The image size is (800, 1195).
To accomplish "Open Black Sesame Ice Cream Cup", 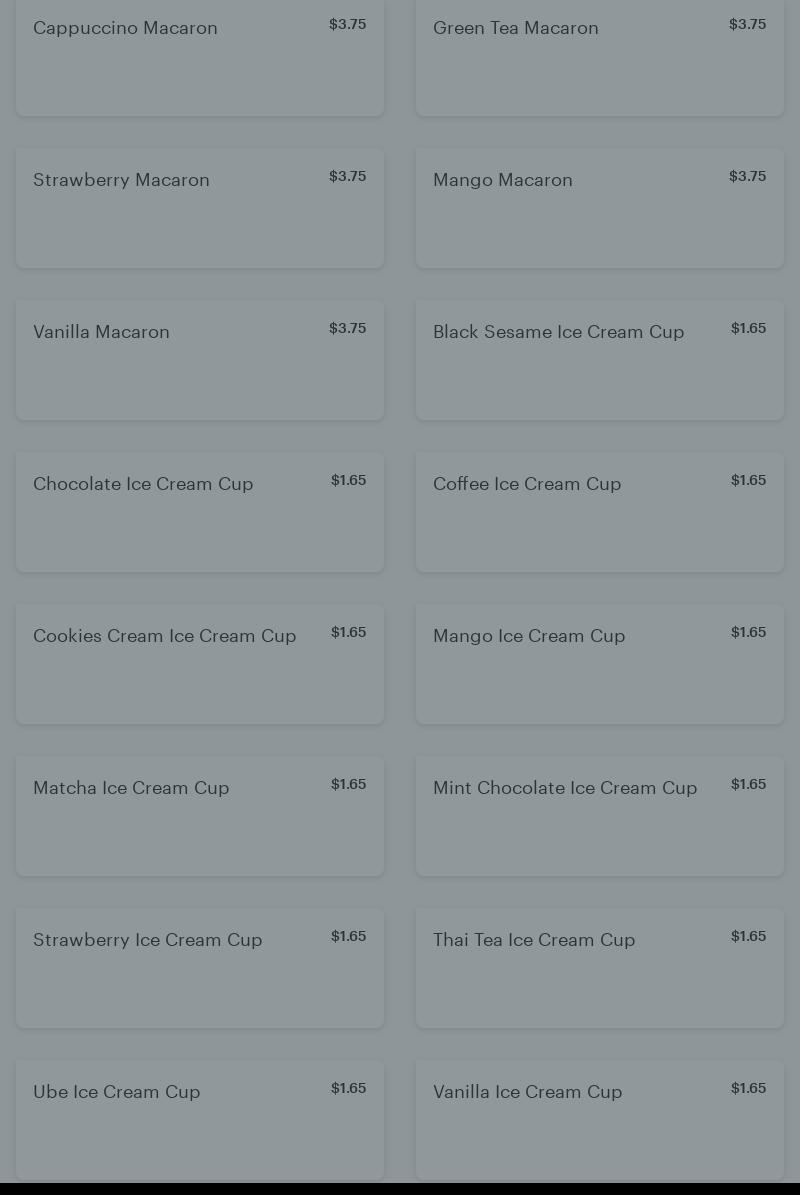I will coord(600,360).
